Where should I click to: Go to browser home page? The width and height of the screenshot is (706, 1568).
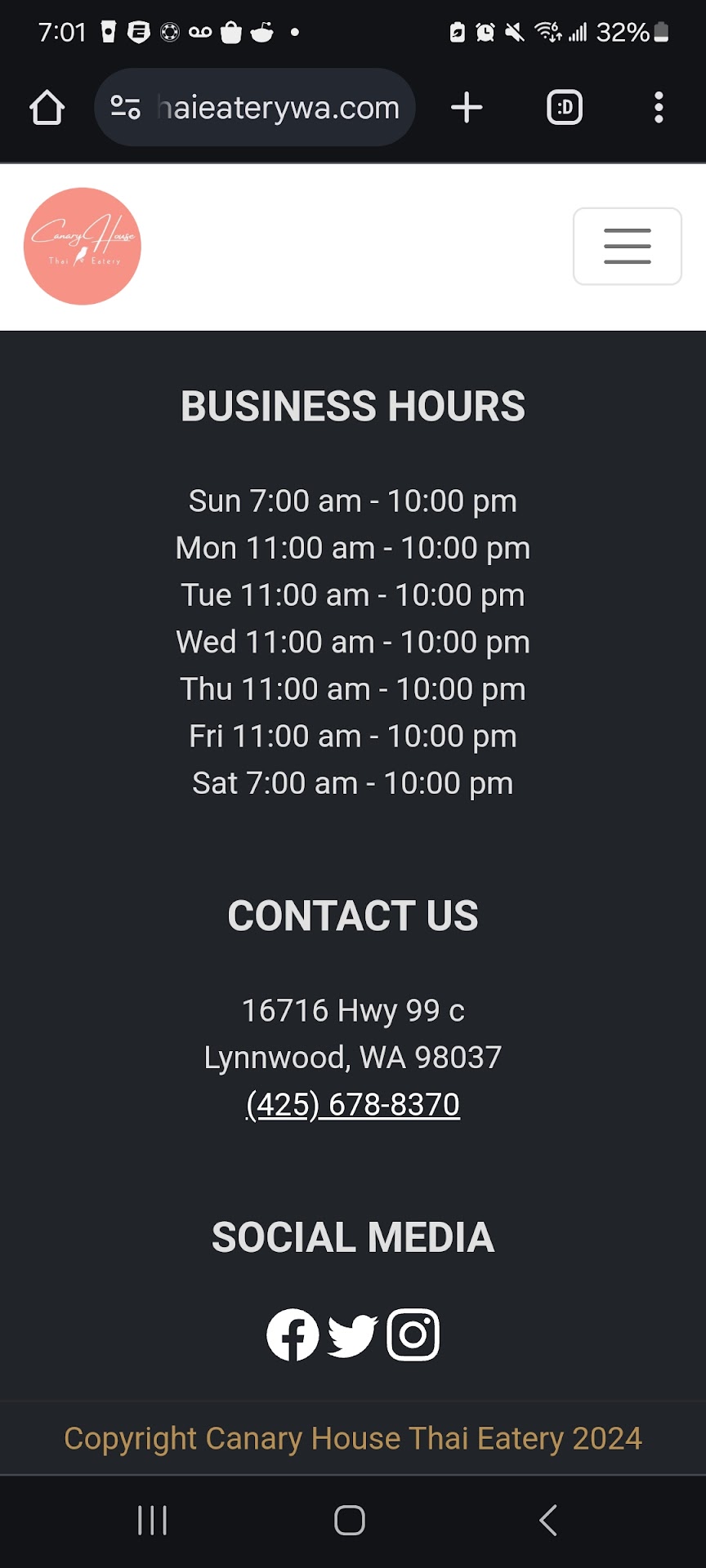pyautogui.click(x=47, y=107)
